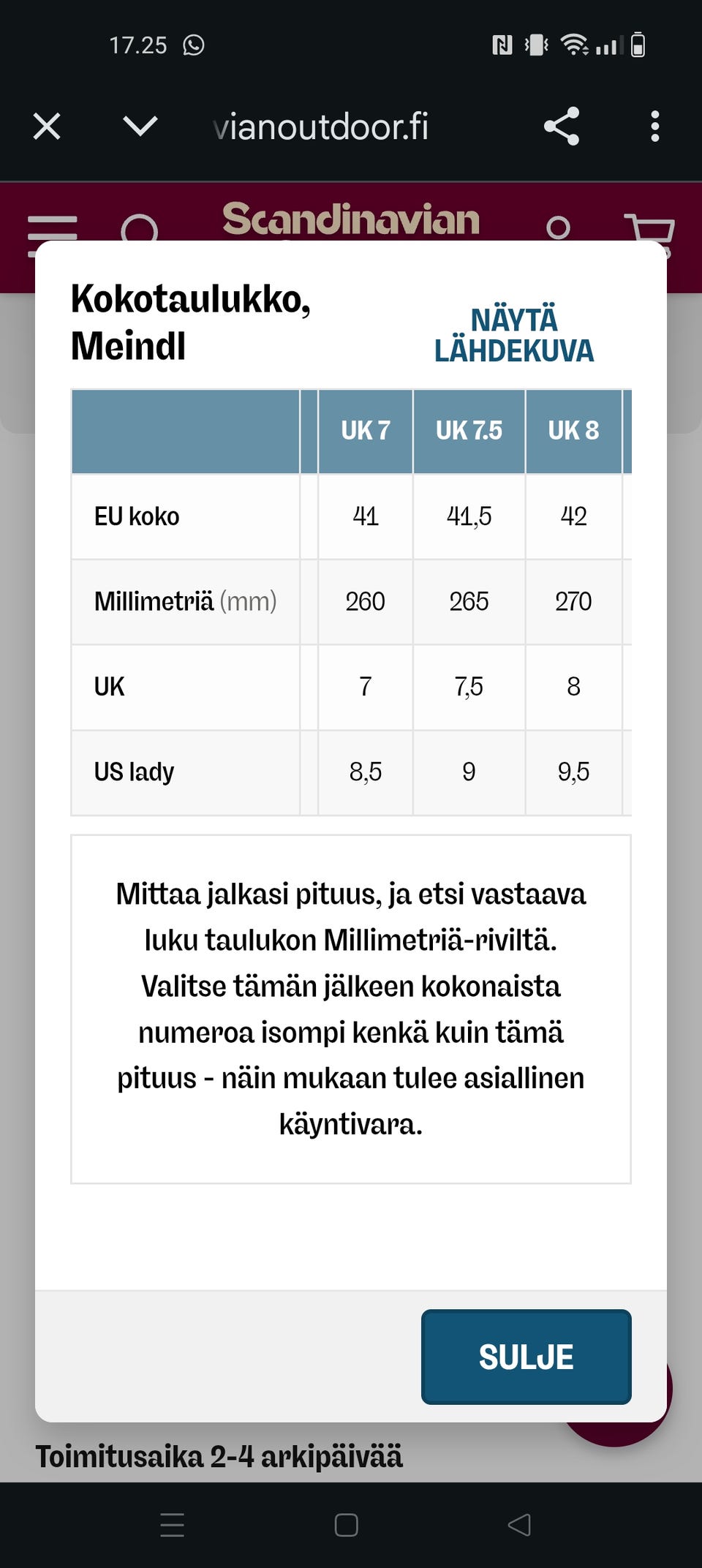Select the UK 8 column header
The width and height of the screenshot is (702, 1568).
coord(574,431)
